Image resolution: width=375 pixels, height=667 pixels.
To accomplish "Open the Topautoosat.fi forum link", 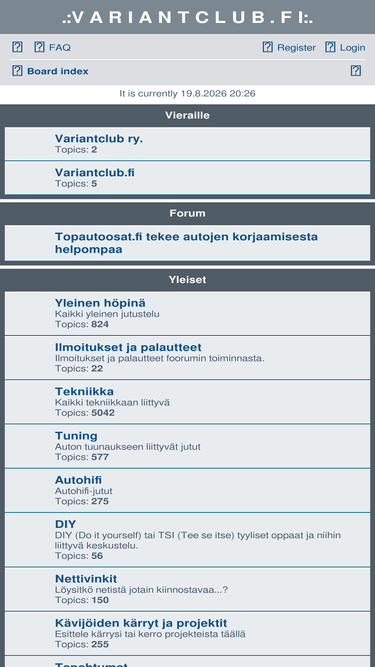I will [x=186, y=242].
